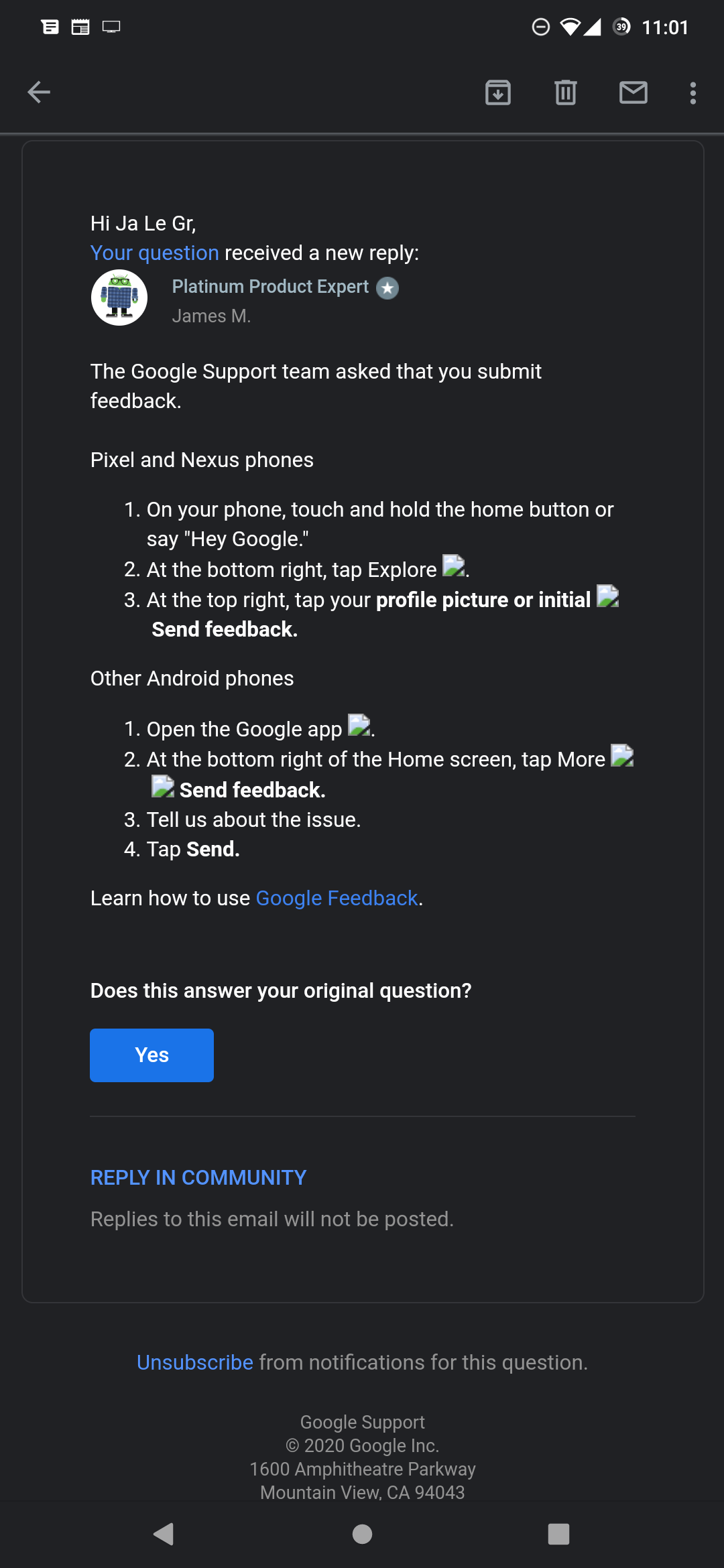The image size is (724, 1568).
Task: Open the "Your question" link
Action: [x=155, y=253]
